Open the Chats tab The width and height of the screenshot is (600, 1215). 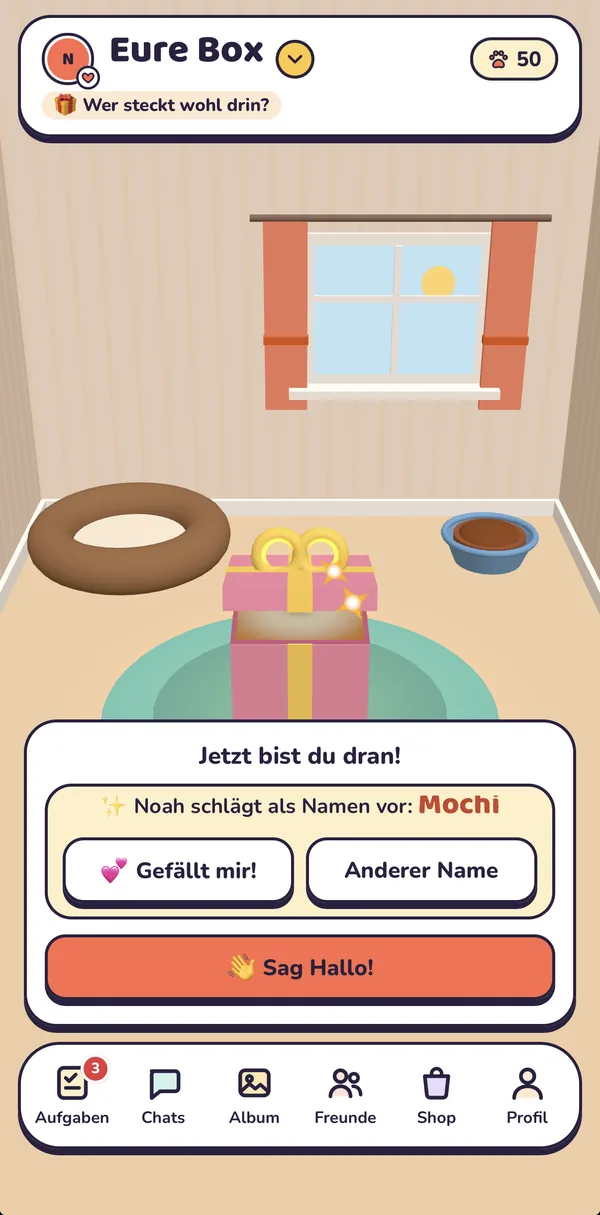click(163, 1095)
